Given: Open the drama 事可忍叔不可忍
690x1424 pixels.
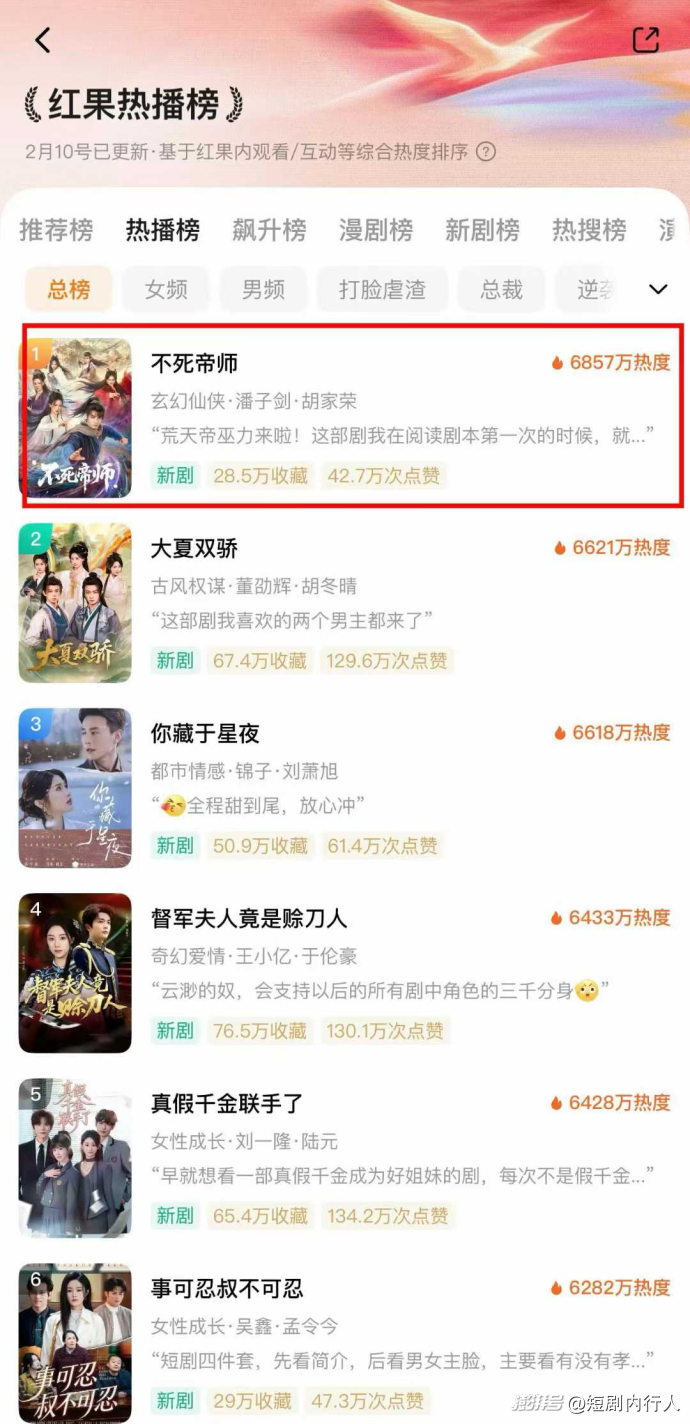Looking at the screenshot, I should [227, 1288].
